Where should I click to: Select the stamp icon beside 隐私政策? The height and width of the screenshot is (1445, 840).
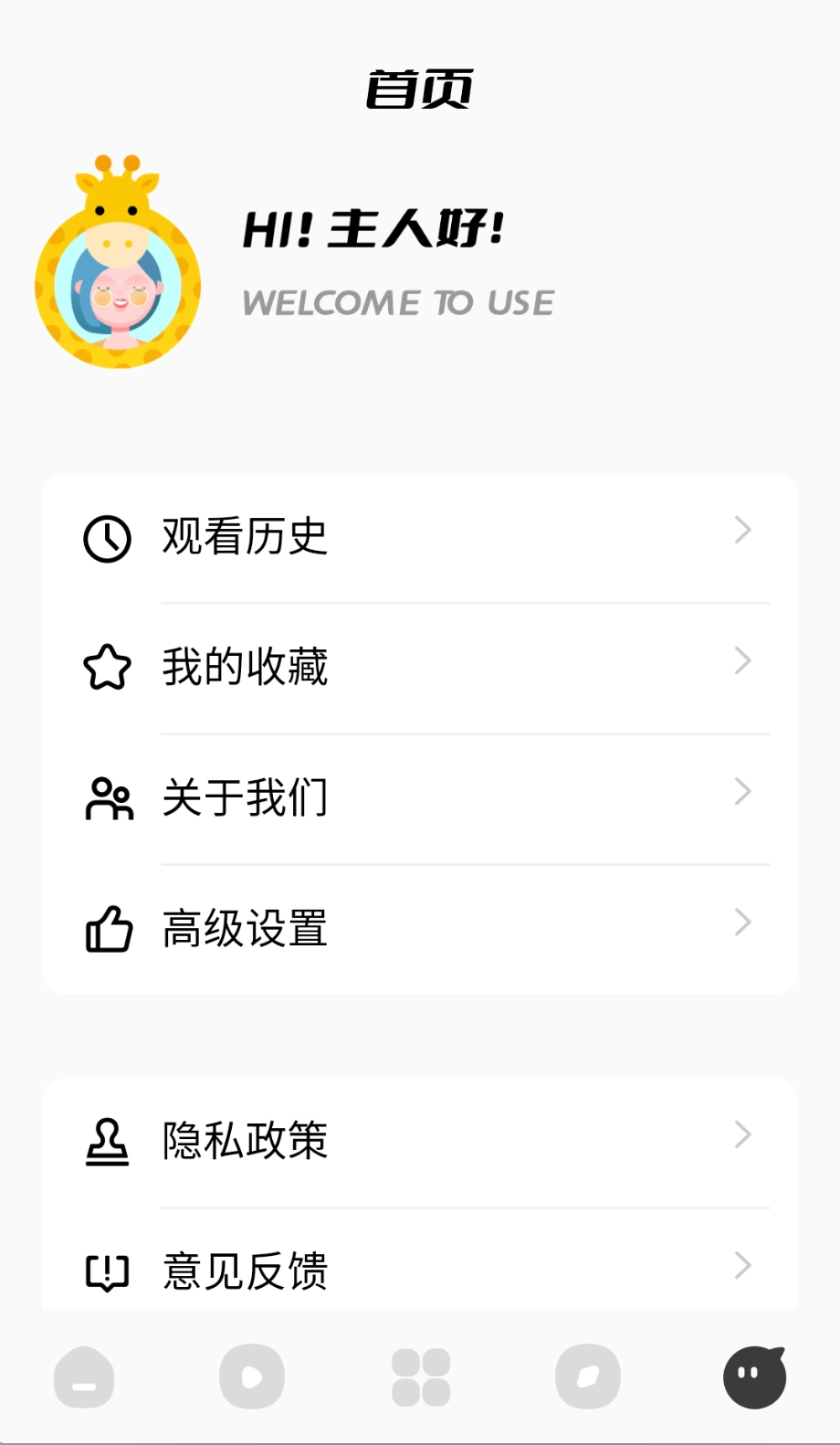[x=106, y=1142]
